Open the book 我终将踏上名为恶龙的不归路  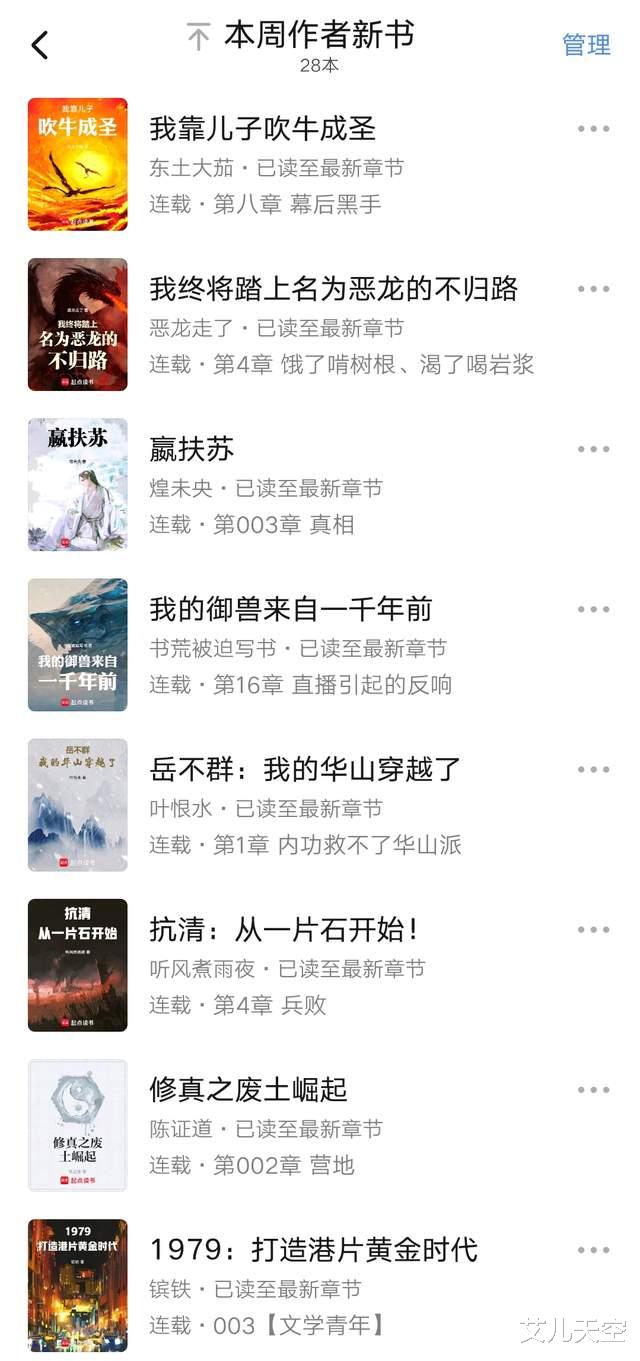pyautogui.click(x=333, y=289)
